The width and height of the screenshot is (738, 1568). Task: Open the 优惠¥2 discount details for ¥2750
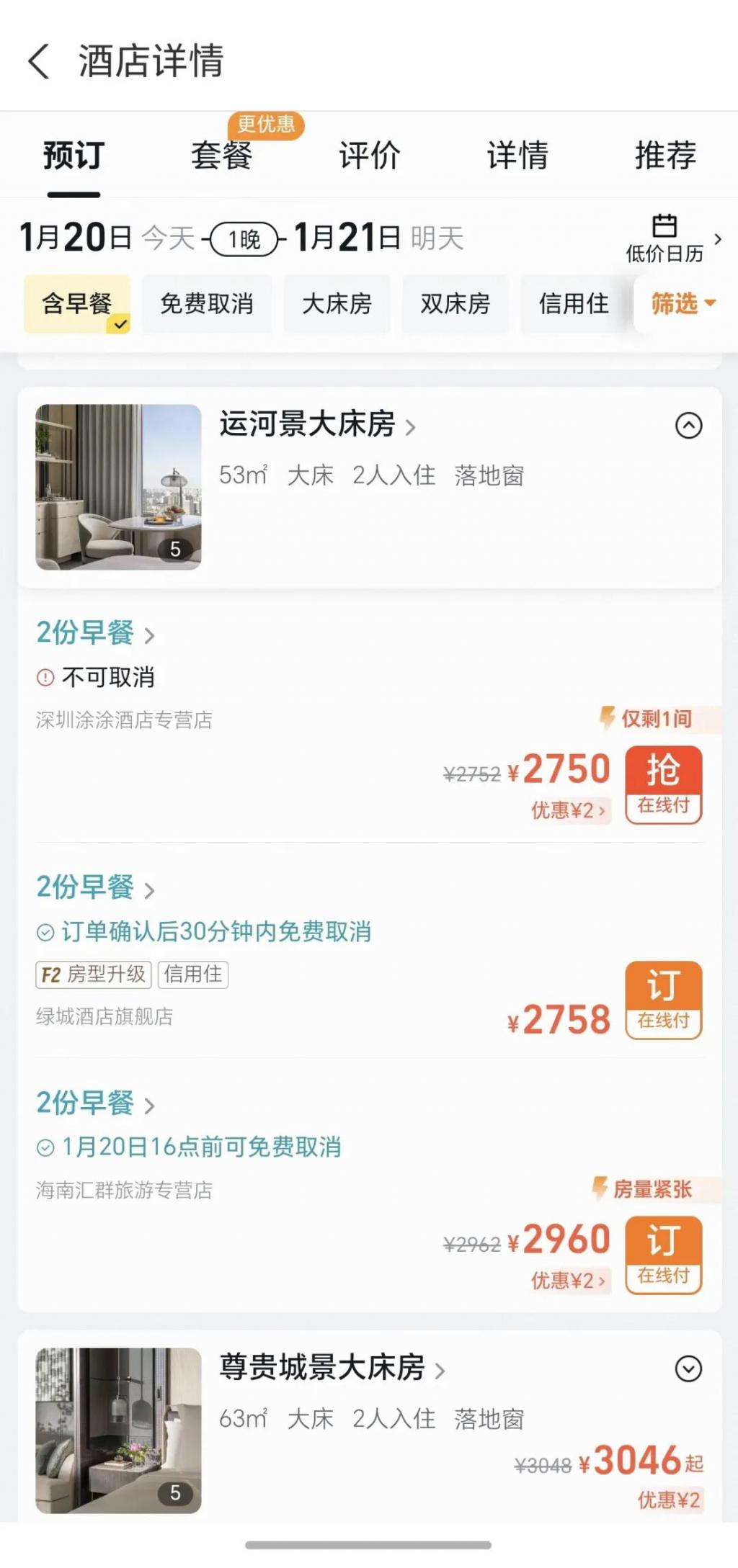pos(569,810)
